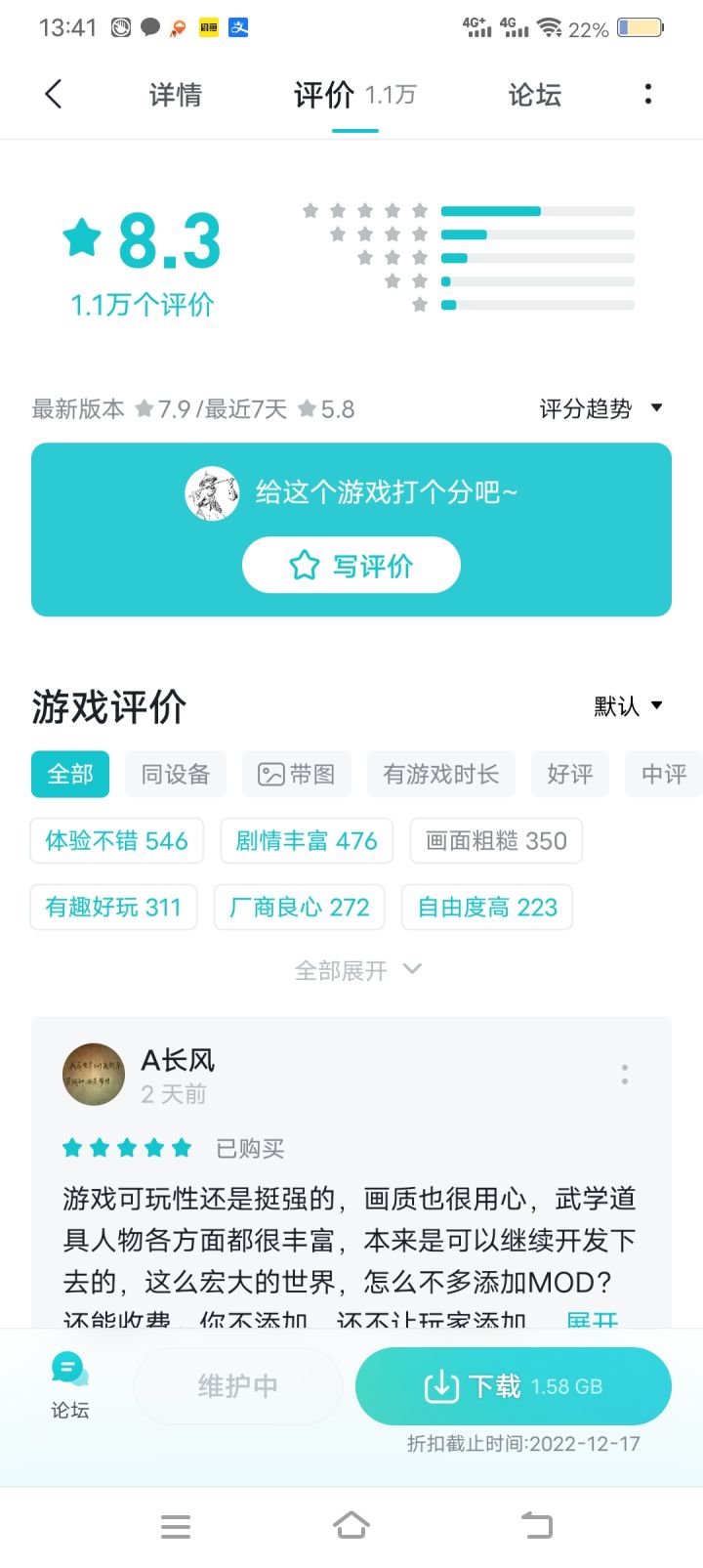Image resolution: width=703 pixels, height=1568 pixels.
Task: Tap the download icon in the 下载 button
Action: (x=442, y=1385)
